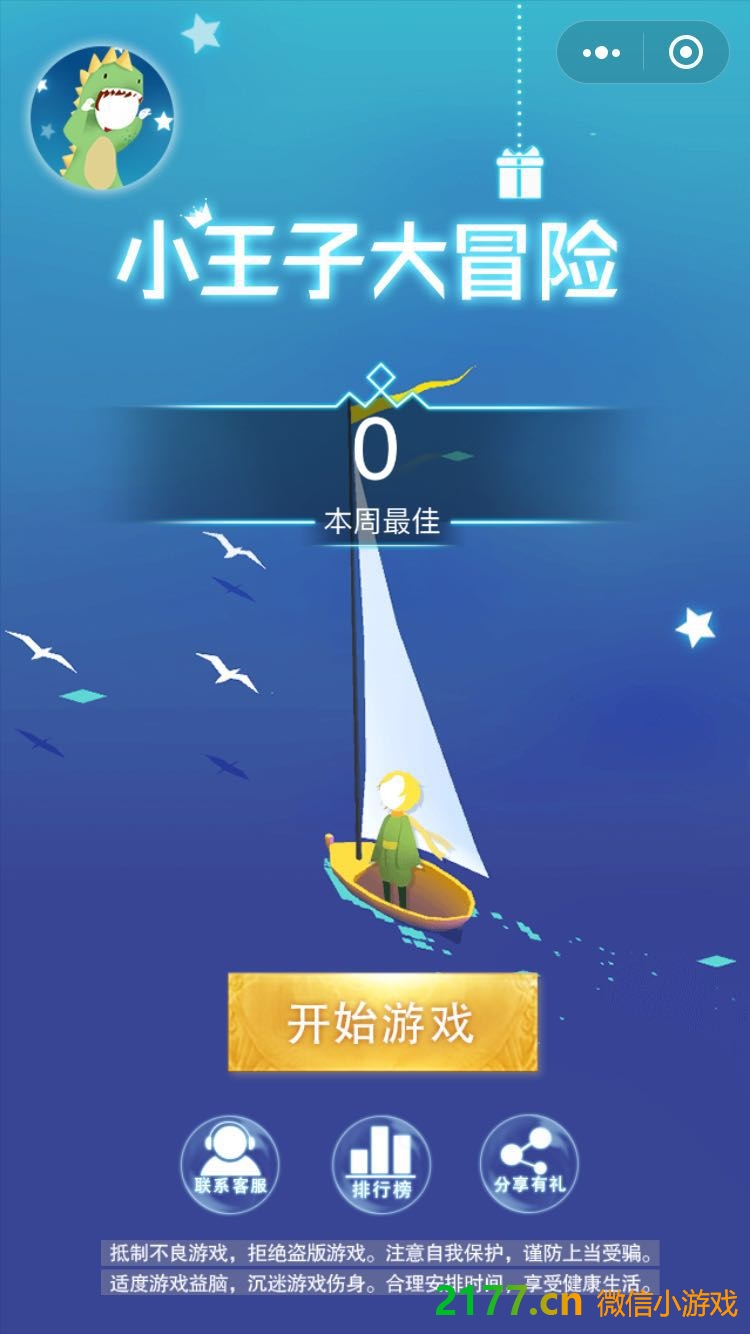Contact customer service via 联系客服
Screen dimensions: 750x1334
pos(230,1164)
